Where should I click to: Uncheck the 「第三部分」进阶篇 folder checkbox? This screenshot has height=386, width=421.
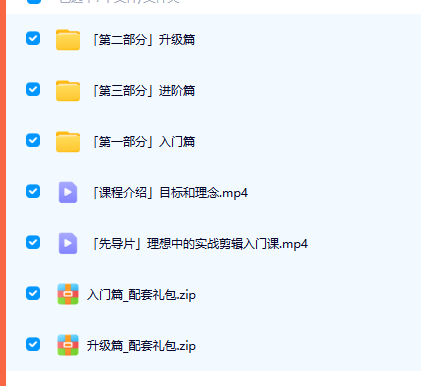[33, 89]
